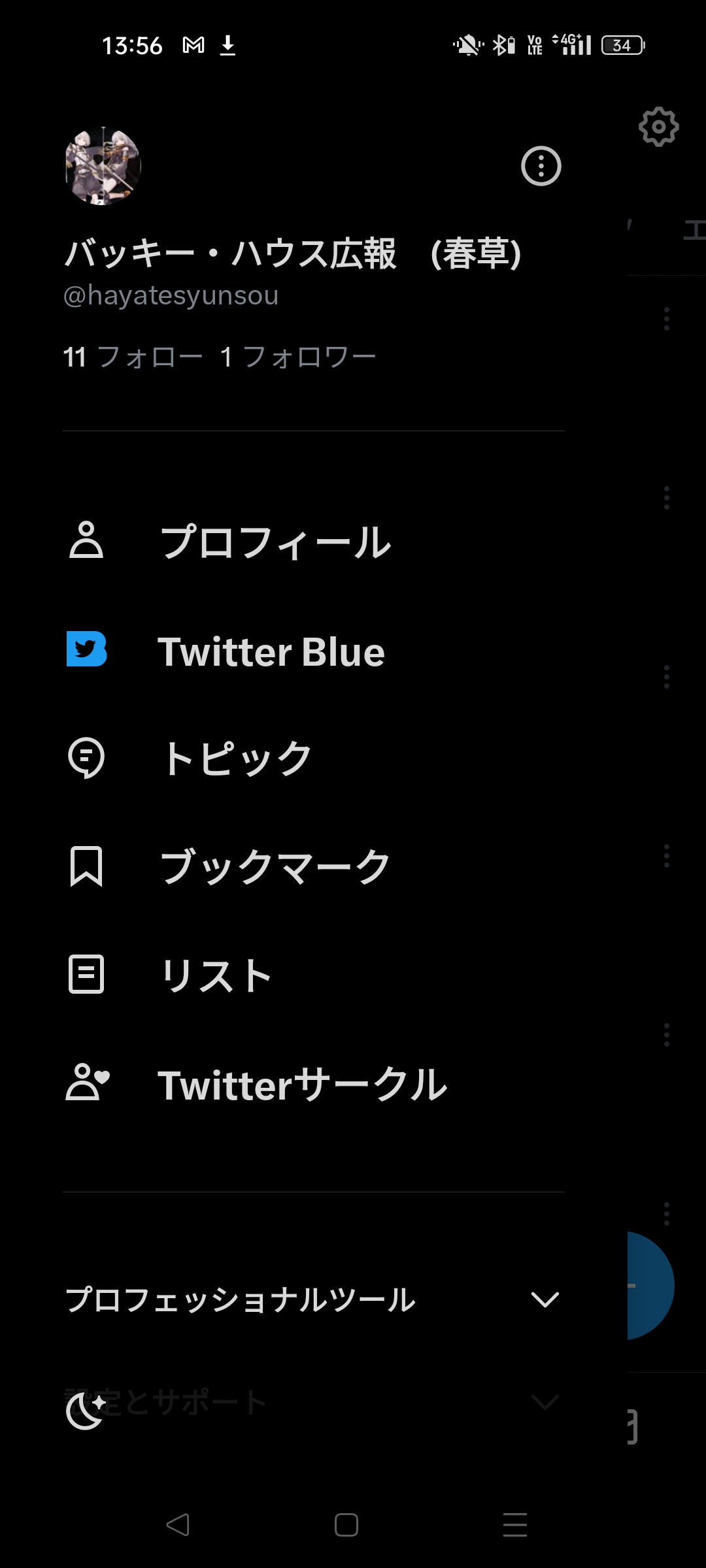Viewport: 706px width, 1568px height.
Task: View the 11 フォロー following list
Action: click(133, 357)
